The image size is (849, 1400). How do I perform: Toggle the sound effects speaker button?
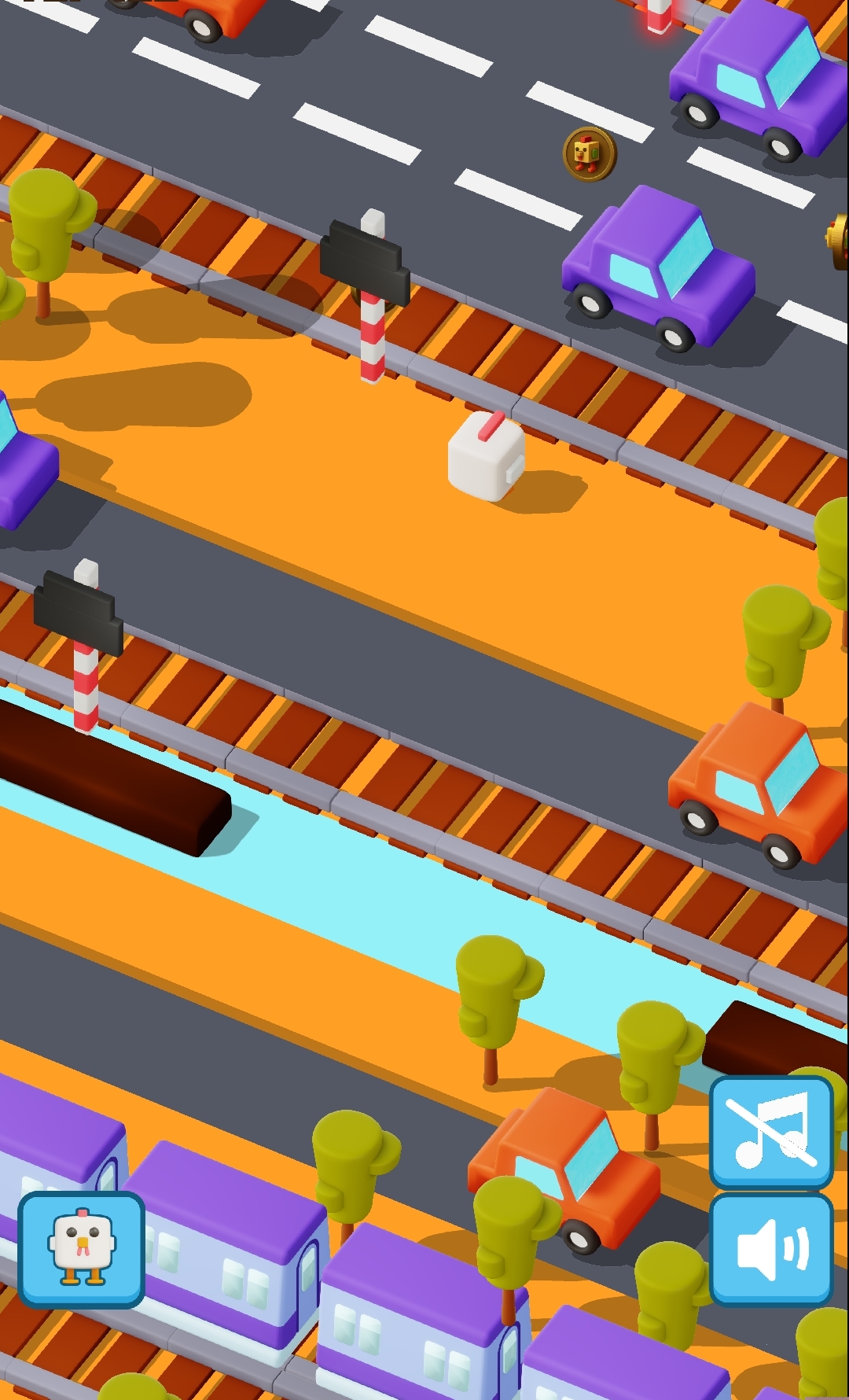point(771,1250)
